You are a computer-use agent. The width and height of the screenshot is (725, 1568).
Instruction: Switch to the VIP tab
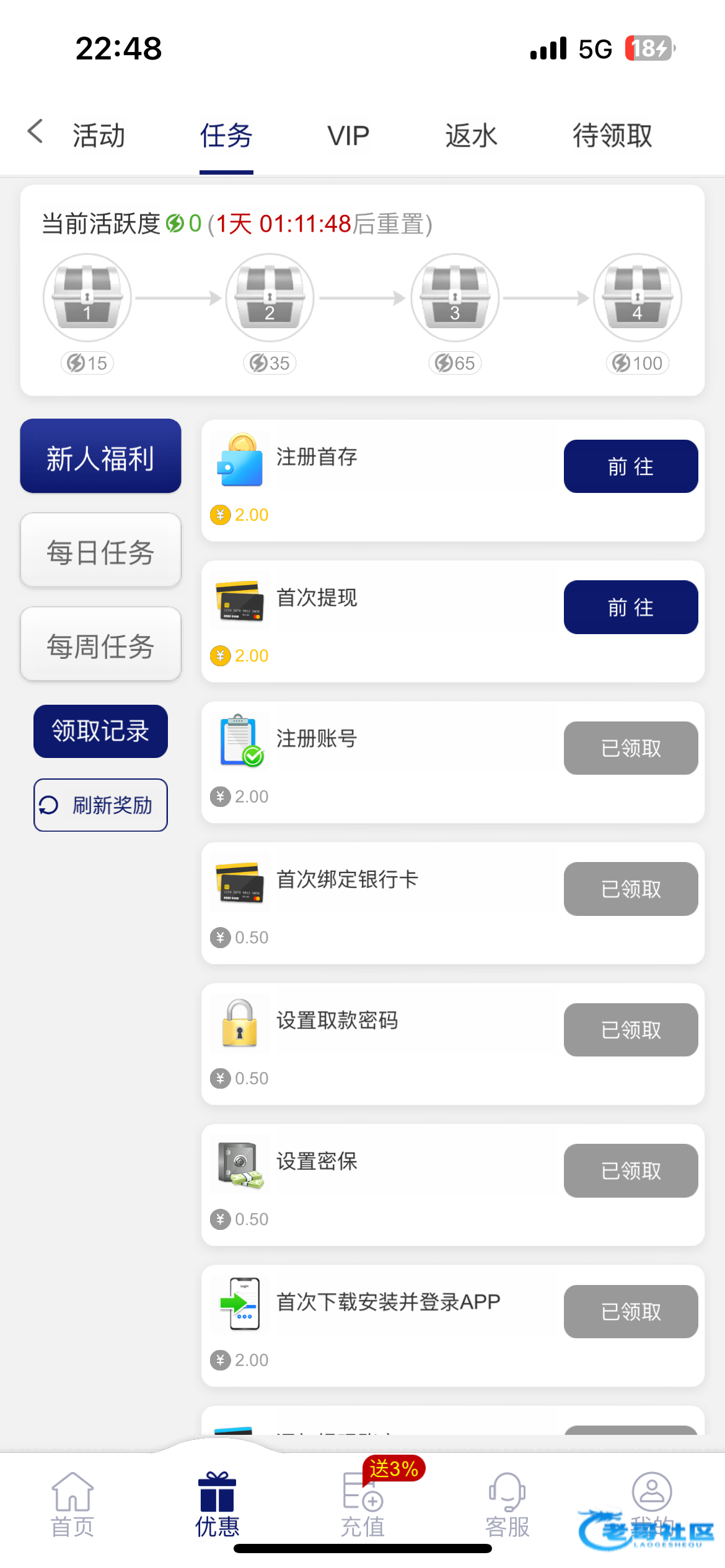(348, 136)
